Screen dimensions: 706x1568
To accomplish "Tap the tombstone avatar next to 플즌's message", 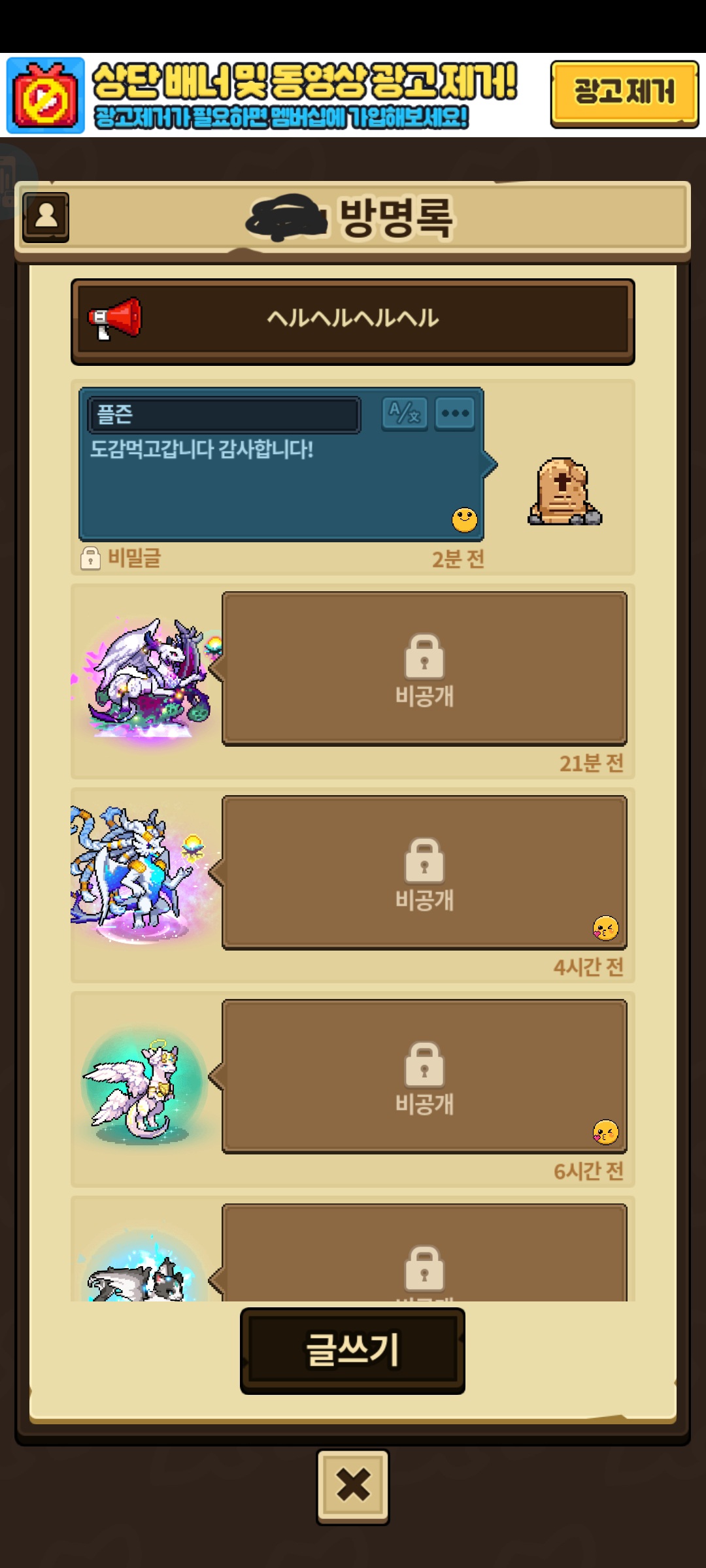I will point(564,492).
